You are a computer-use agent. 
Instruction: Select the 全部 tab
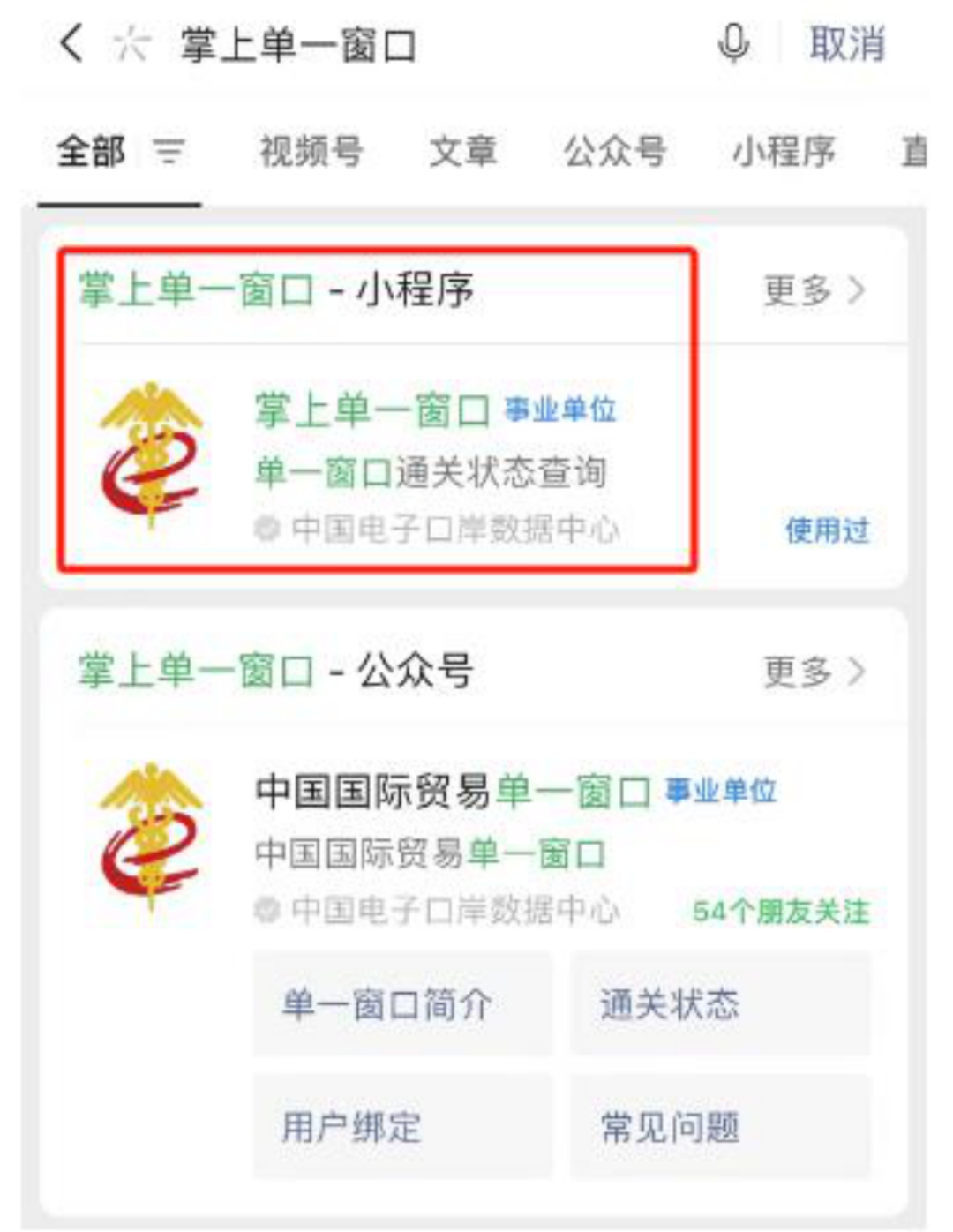pyautogui.click(x=91, y=152)
